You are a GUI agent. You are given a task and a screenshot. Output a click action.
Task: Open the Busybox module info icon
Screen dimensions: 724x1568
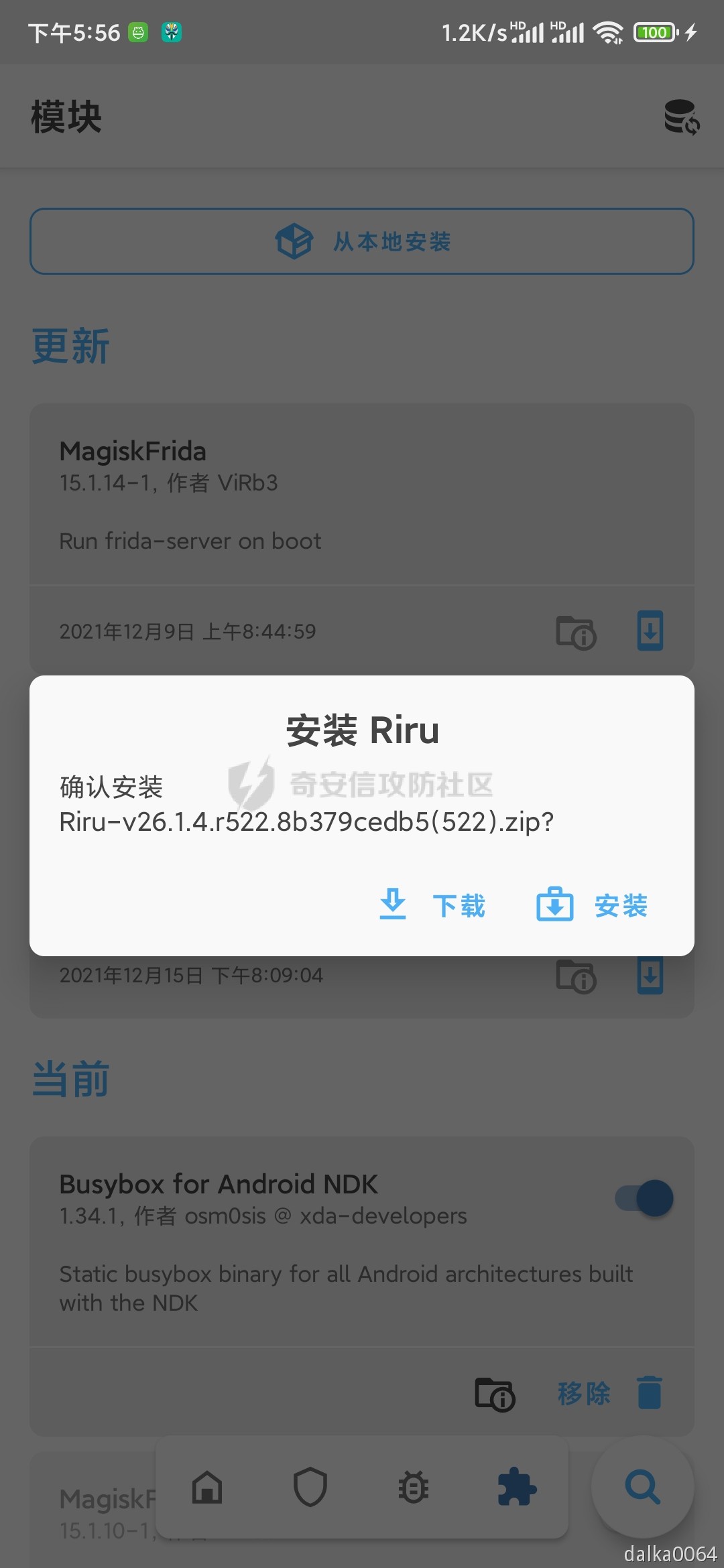point(495,1394)
